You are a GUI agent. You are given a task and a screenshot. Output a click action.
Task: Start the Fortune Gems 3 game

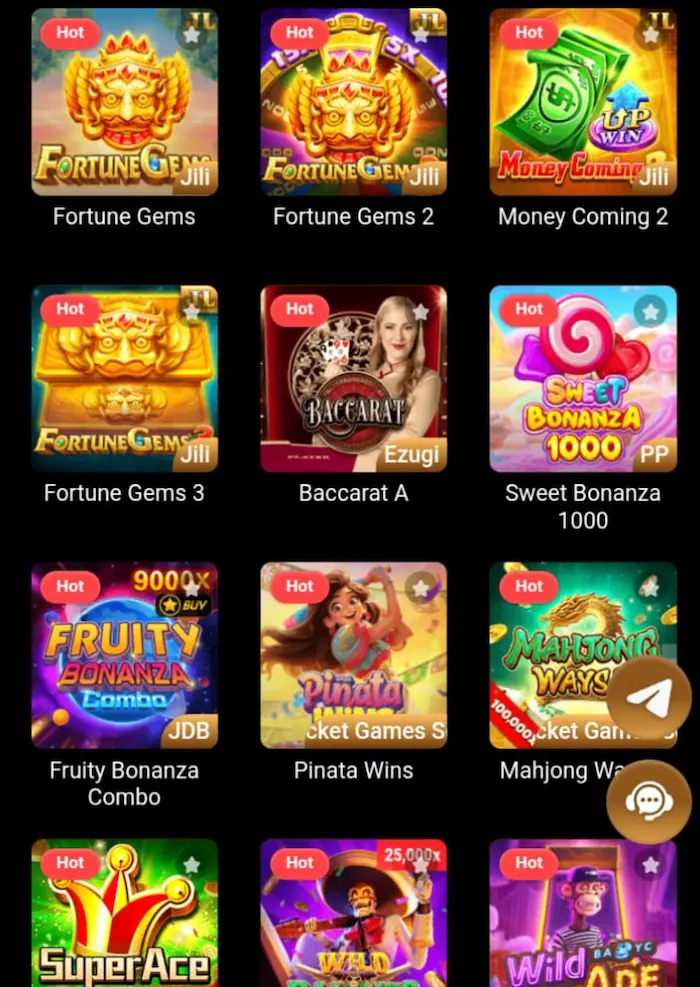click(x=124, y=385)
